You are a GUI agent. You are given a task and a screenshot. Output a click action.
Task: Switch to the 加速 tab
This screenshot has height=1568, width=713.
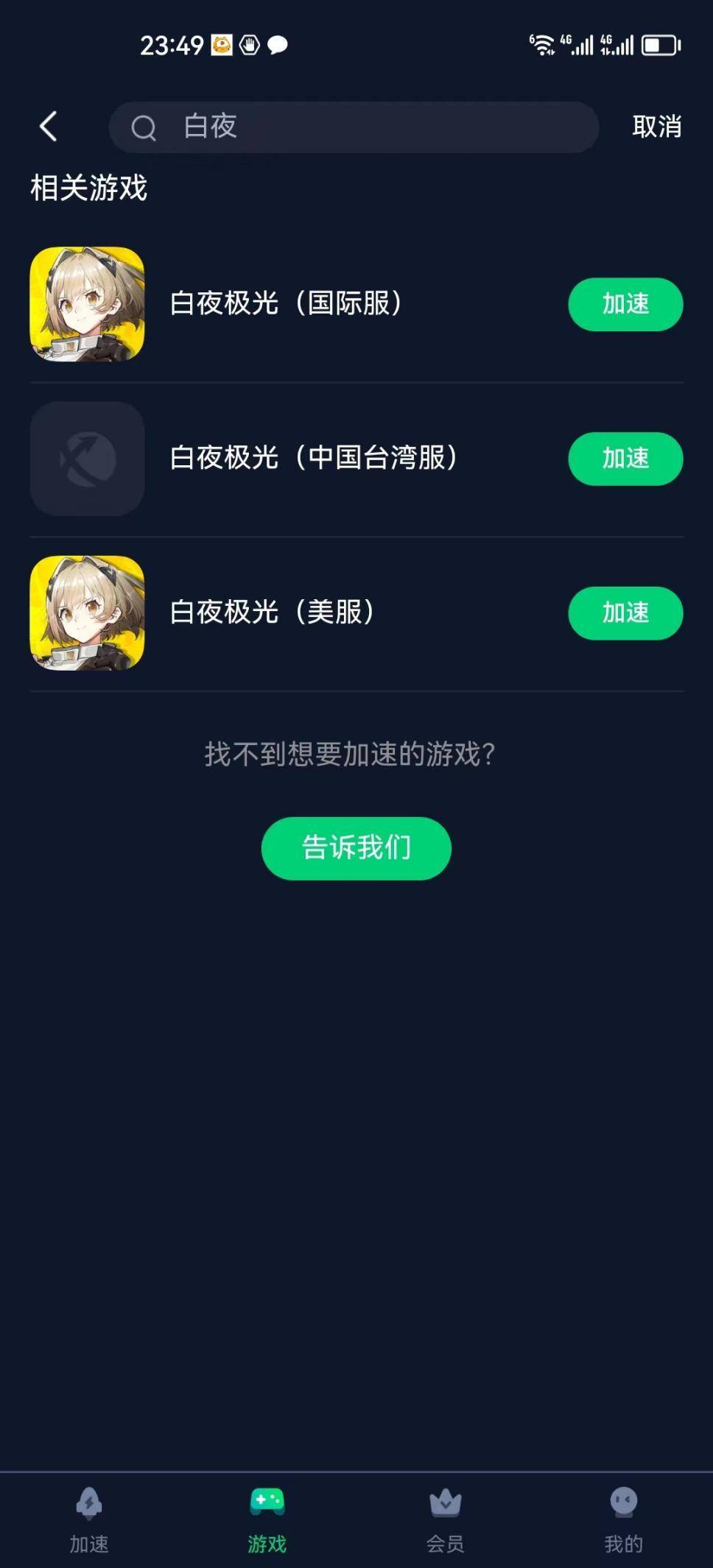(89, 1519)
